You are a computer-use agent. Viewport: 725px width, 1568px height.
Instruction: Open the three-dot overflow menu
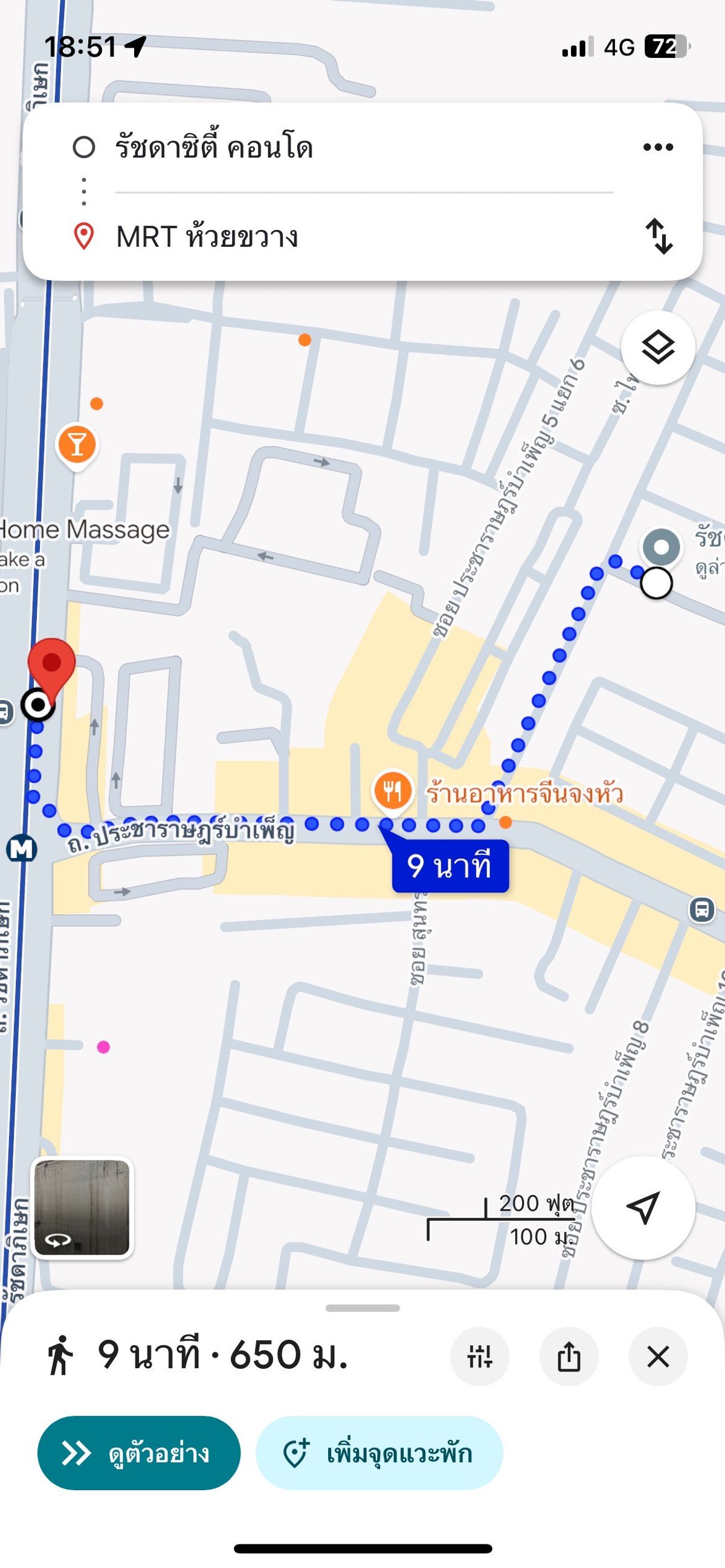[x=658, y=147]
